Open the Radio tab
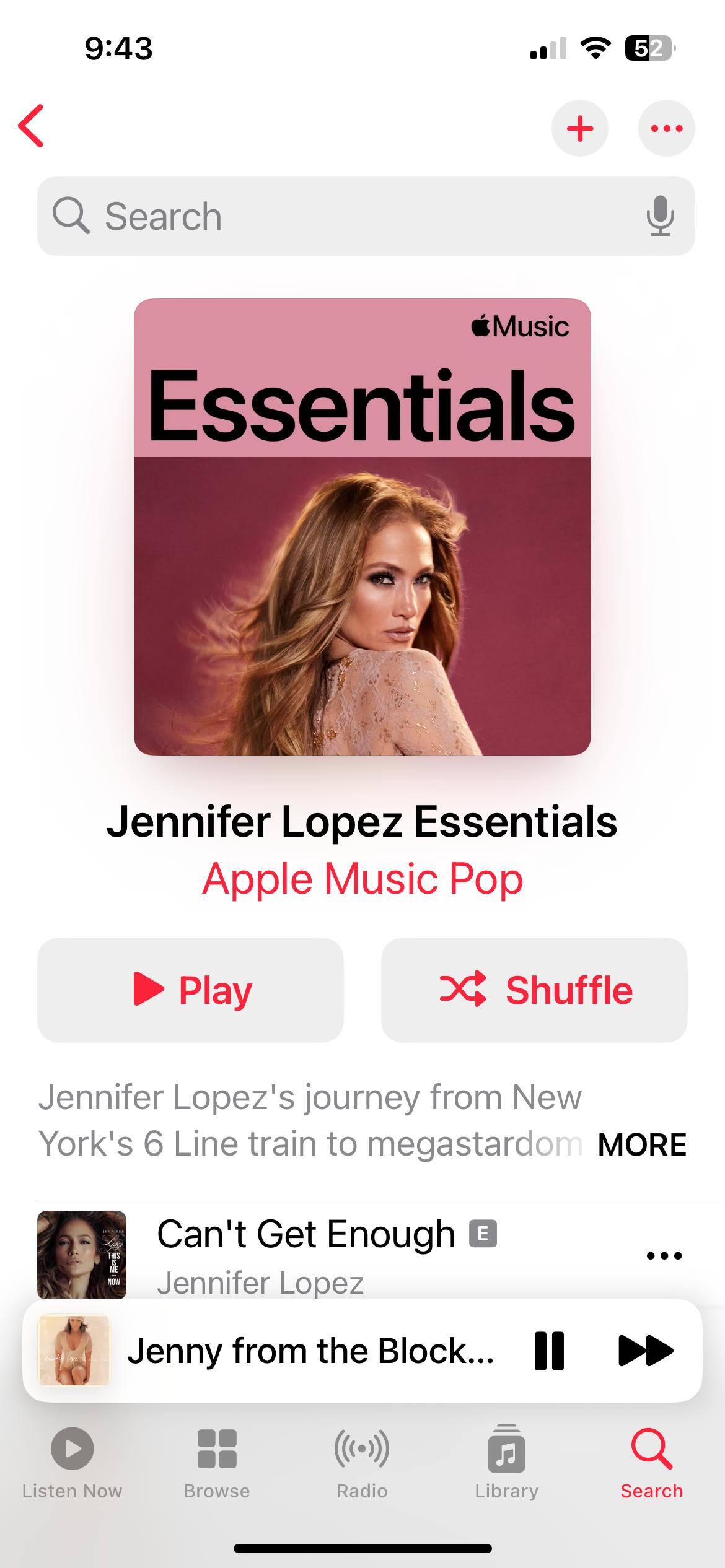 tap(362, 1461)
